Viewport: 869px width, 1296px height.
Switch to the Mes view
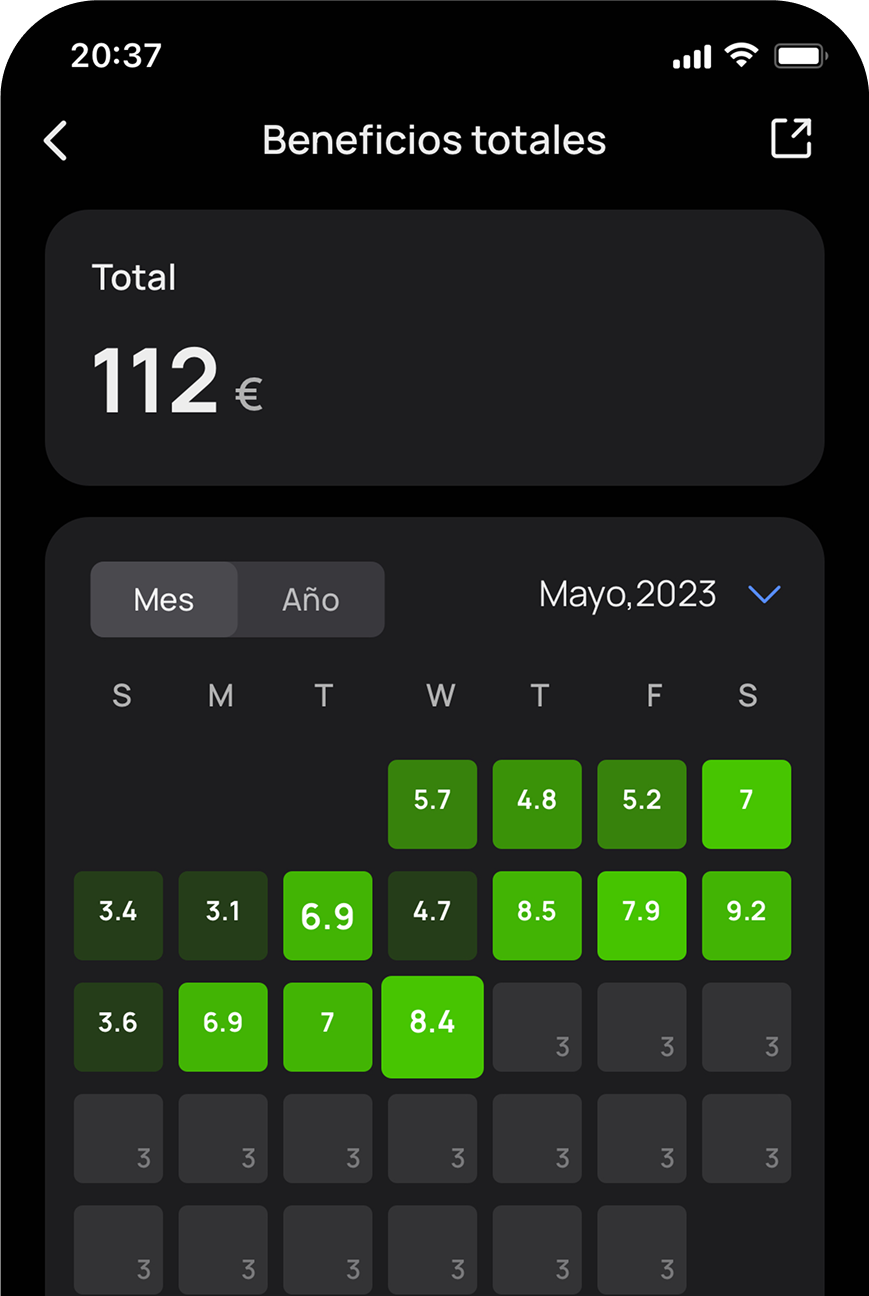click(x=164, y=600)
